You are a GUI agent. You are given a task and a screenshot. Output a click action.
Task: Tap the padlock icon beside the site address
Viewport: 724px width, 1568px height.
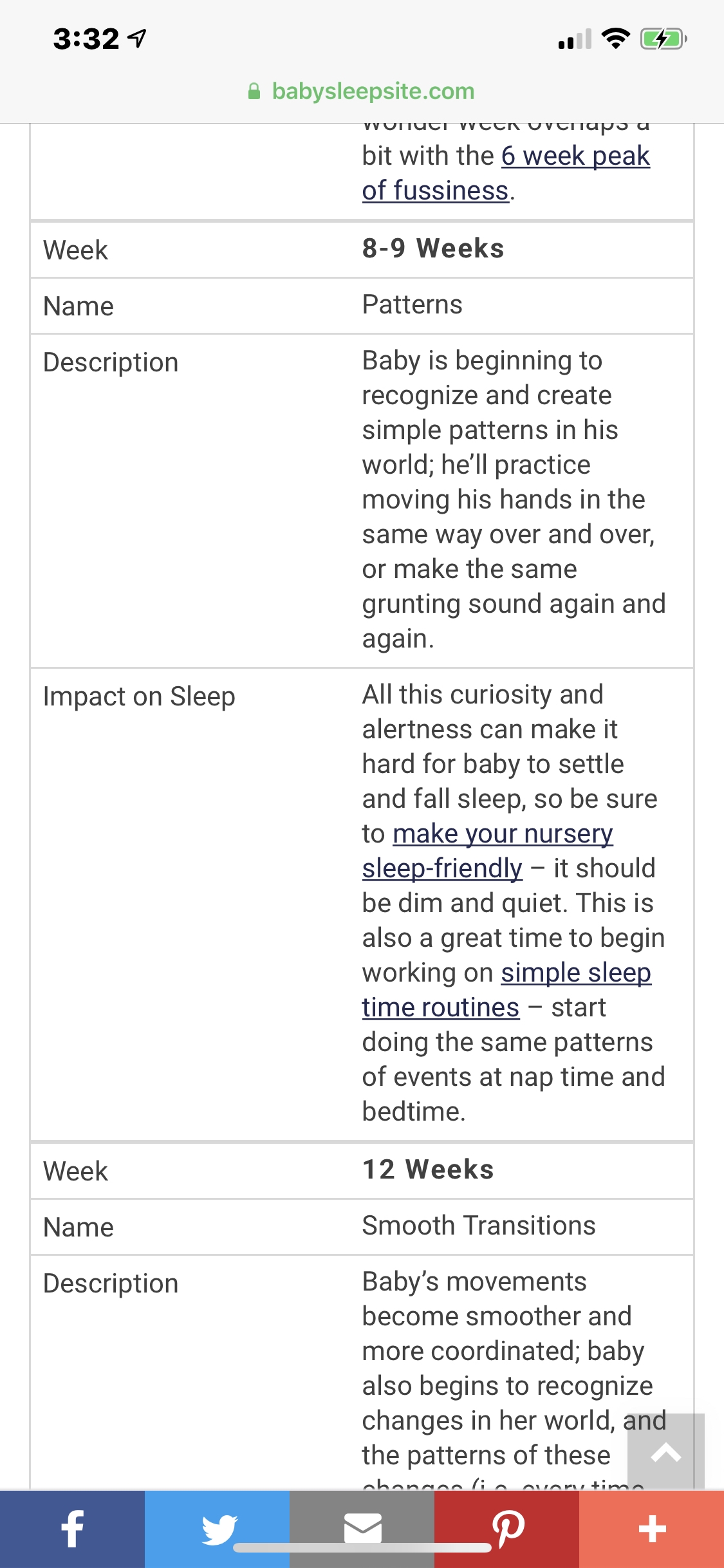(255, 90)
